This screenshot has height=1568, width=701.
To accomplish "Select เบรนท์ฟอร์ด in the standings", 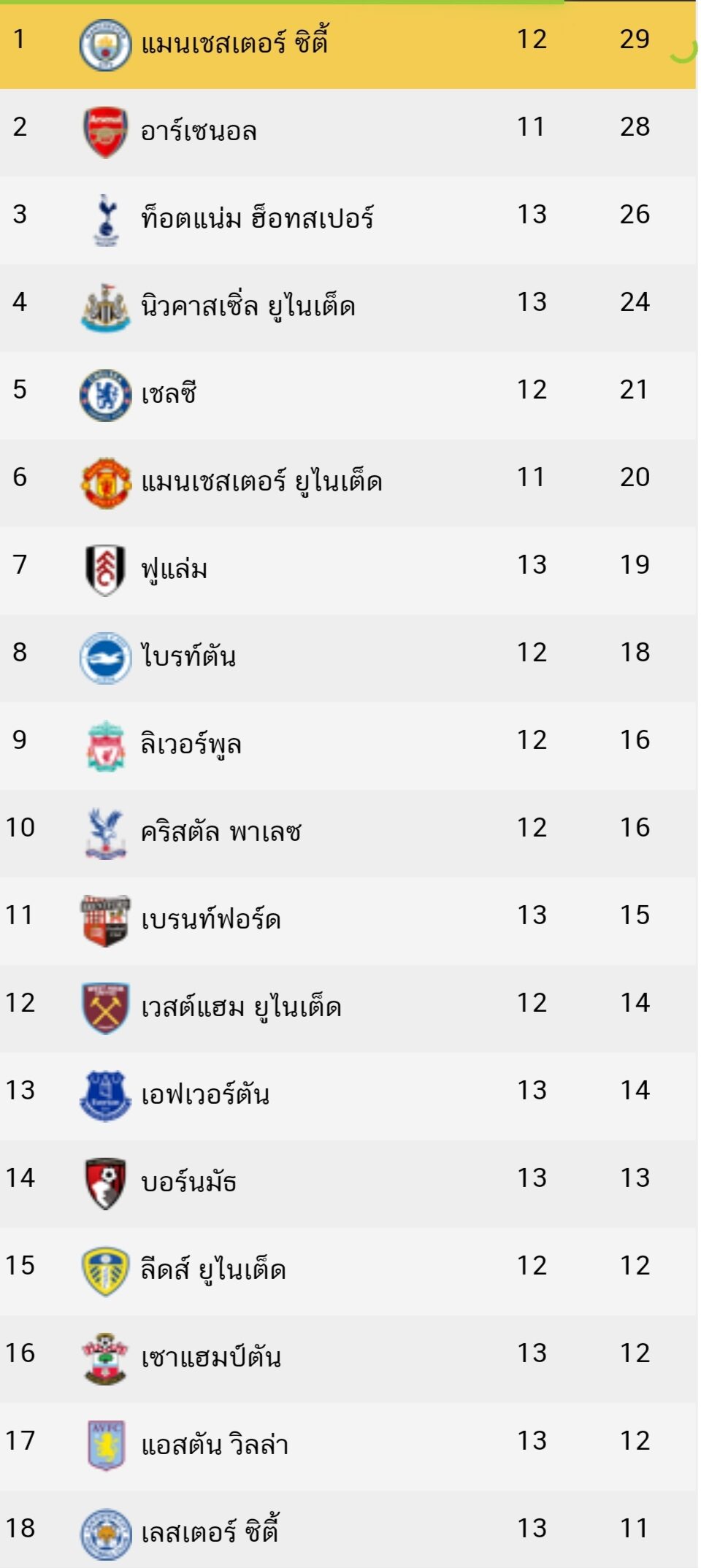I will [348, 921].
